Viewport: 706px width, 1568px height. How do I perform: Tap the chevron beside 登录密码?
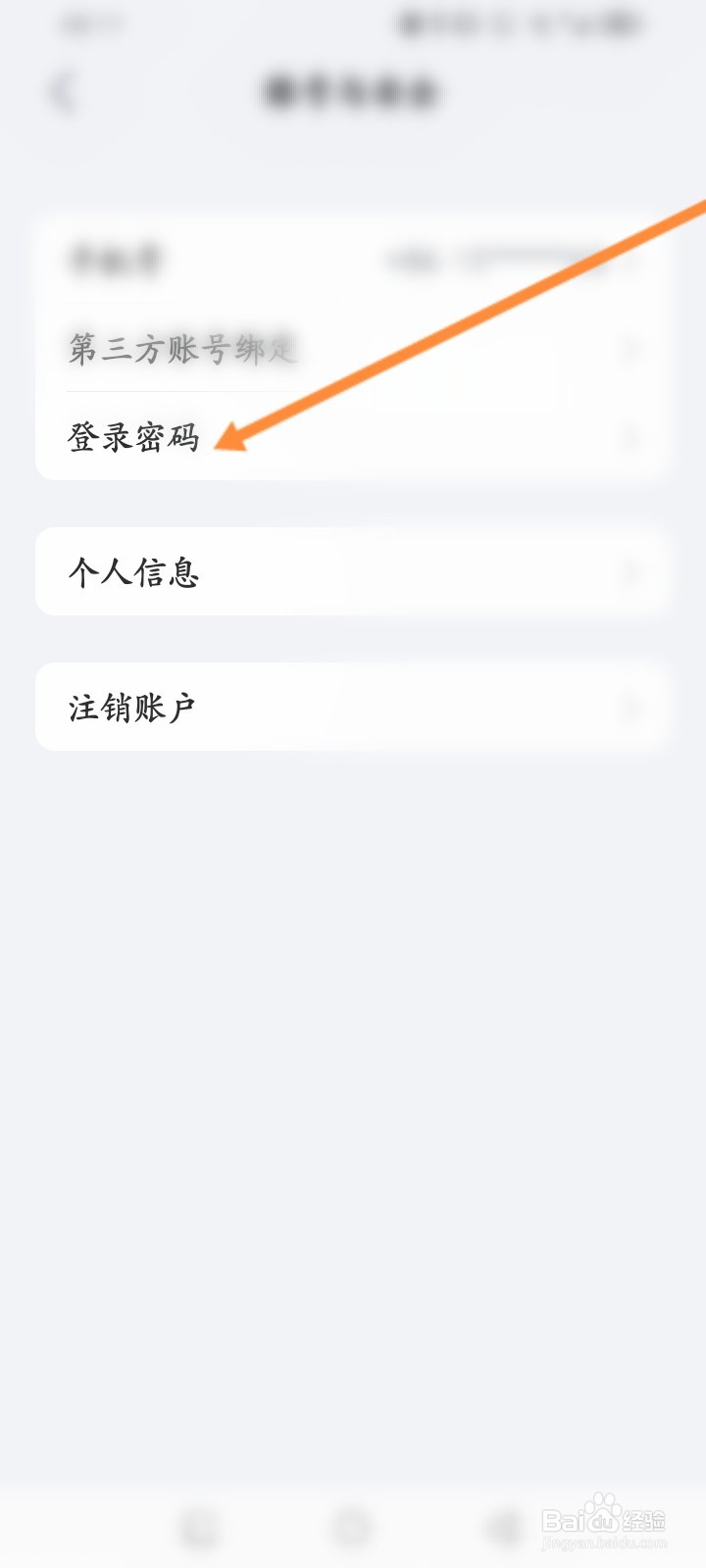[635, 439]
